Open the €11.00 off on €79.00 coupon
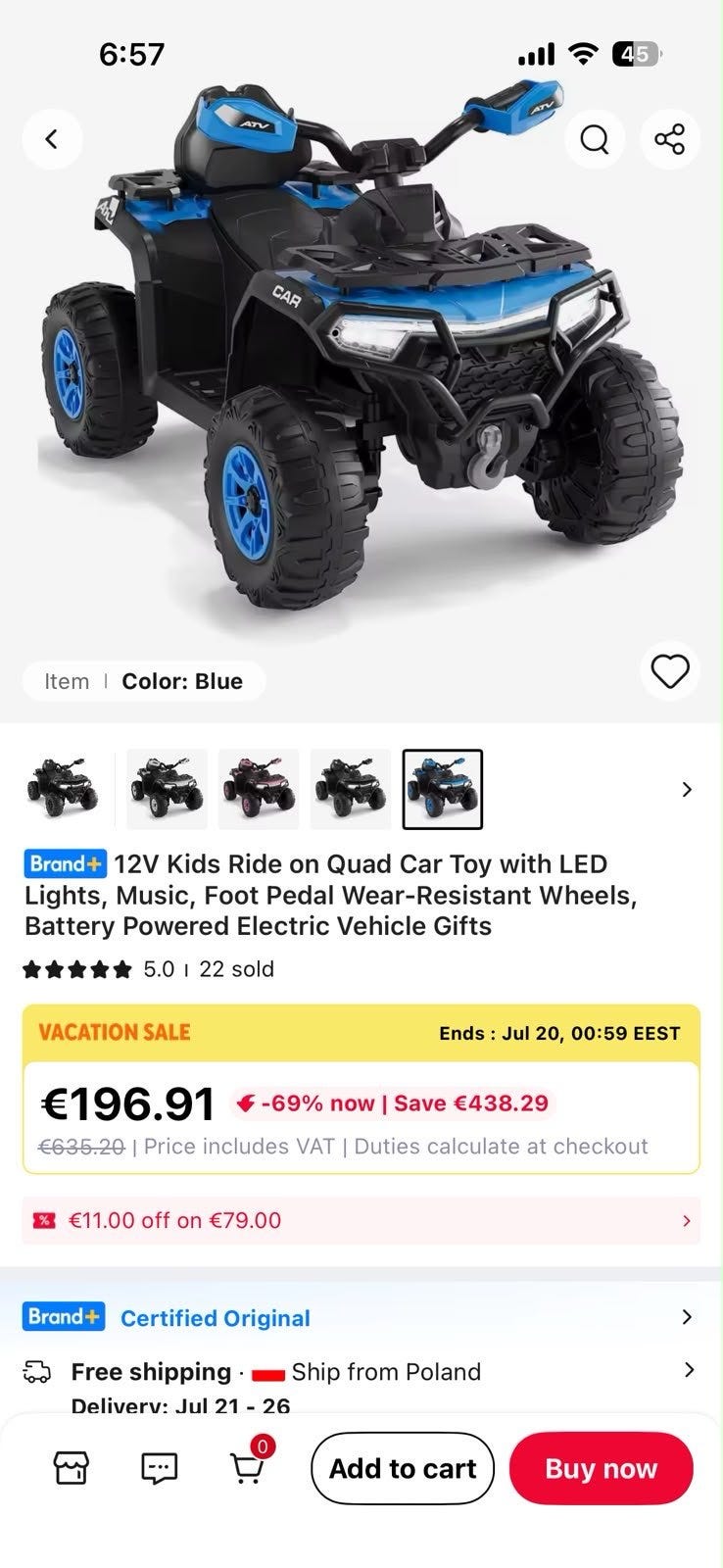 (361, 1220)
